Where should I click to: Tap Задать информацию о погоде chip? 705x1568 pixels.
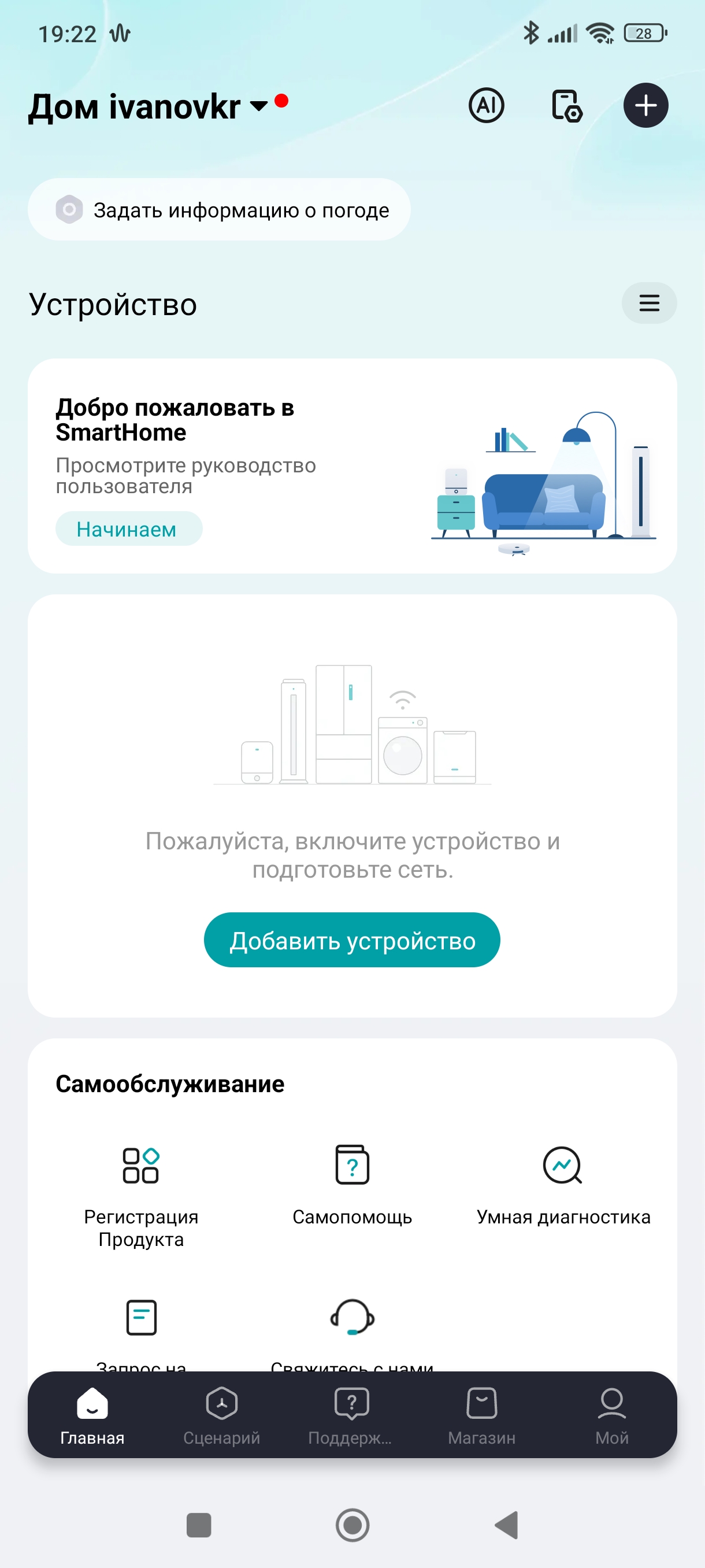pyautogui.click(x=219, y=209)
